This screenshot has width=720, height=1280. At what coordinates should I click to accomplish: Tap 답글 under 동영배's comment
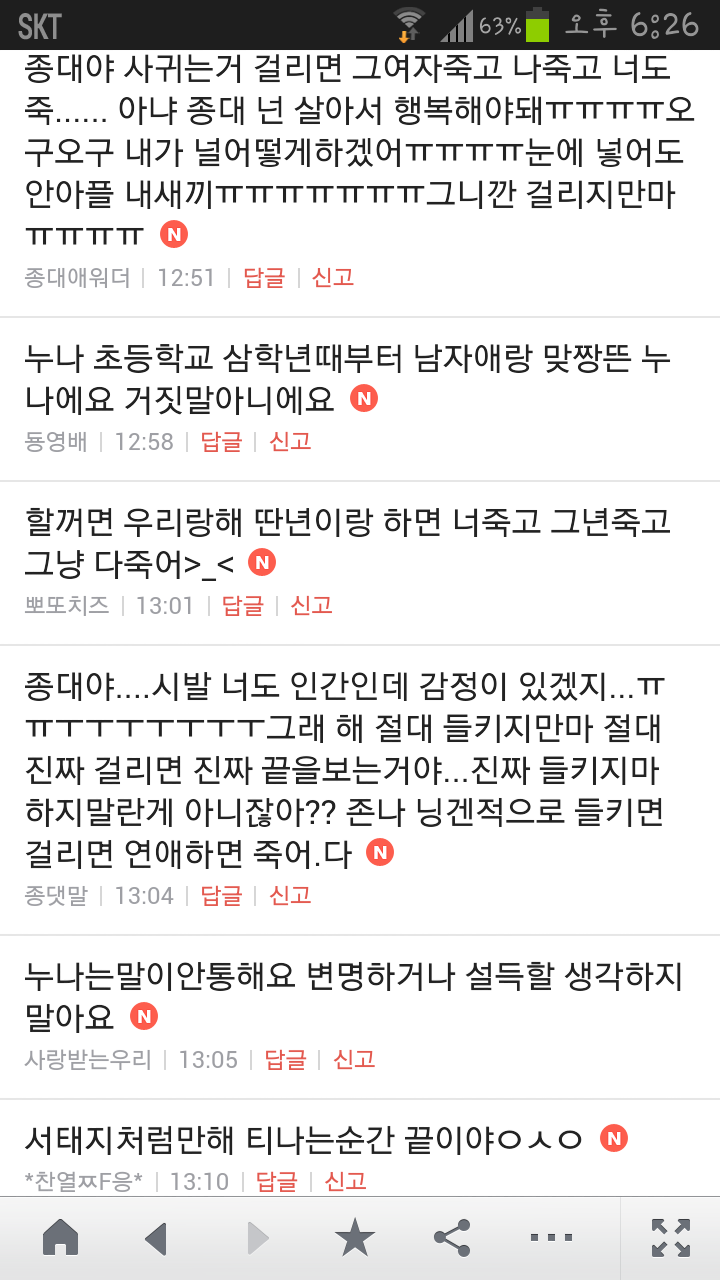point(221,441)
